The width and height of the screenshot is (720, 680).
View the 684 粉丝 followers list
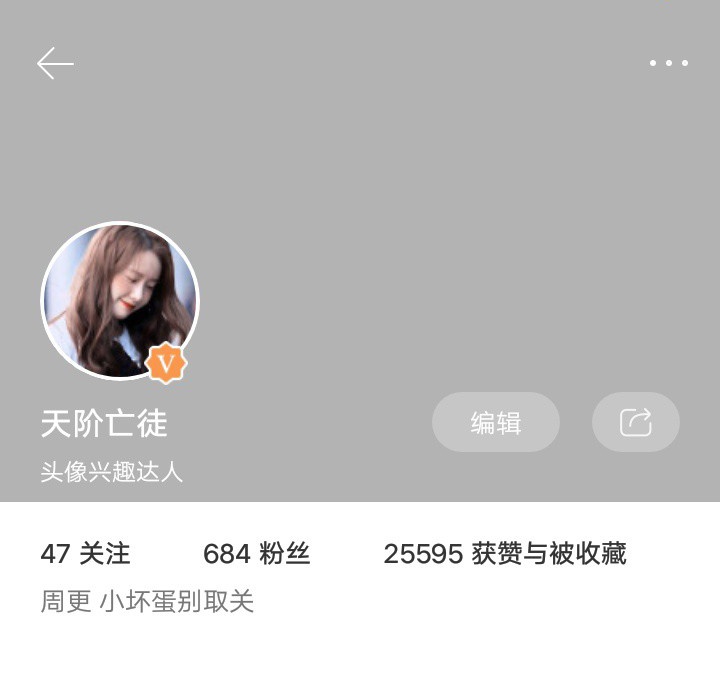pos(256,553)
